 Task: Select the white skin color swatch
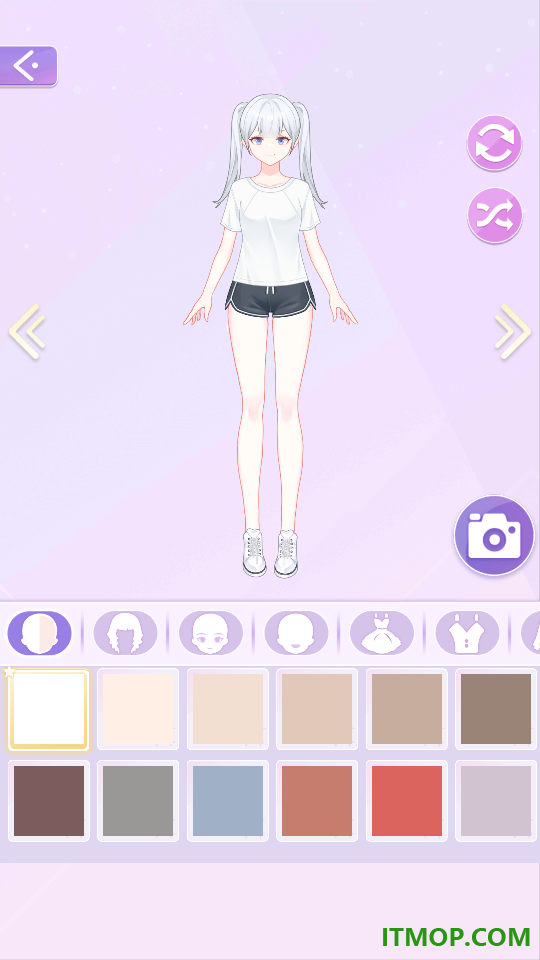tap(49, 709)
